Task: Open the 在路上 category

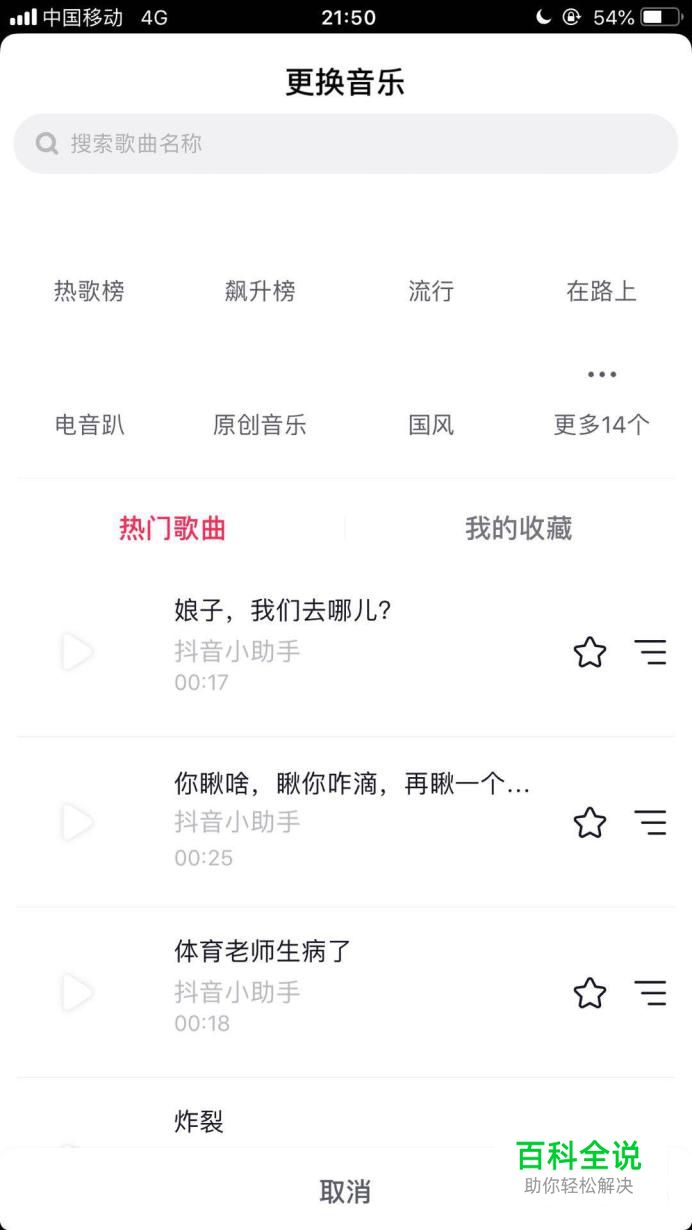Action: [601, 291]
